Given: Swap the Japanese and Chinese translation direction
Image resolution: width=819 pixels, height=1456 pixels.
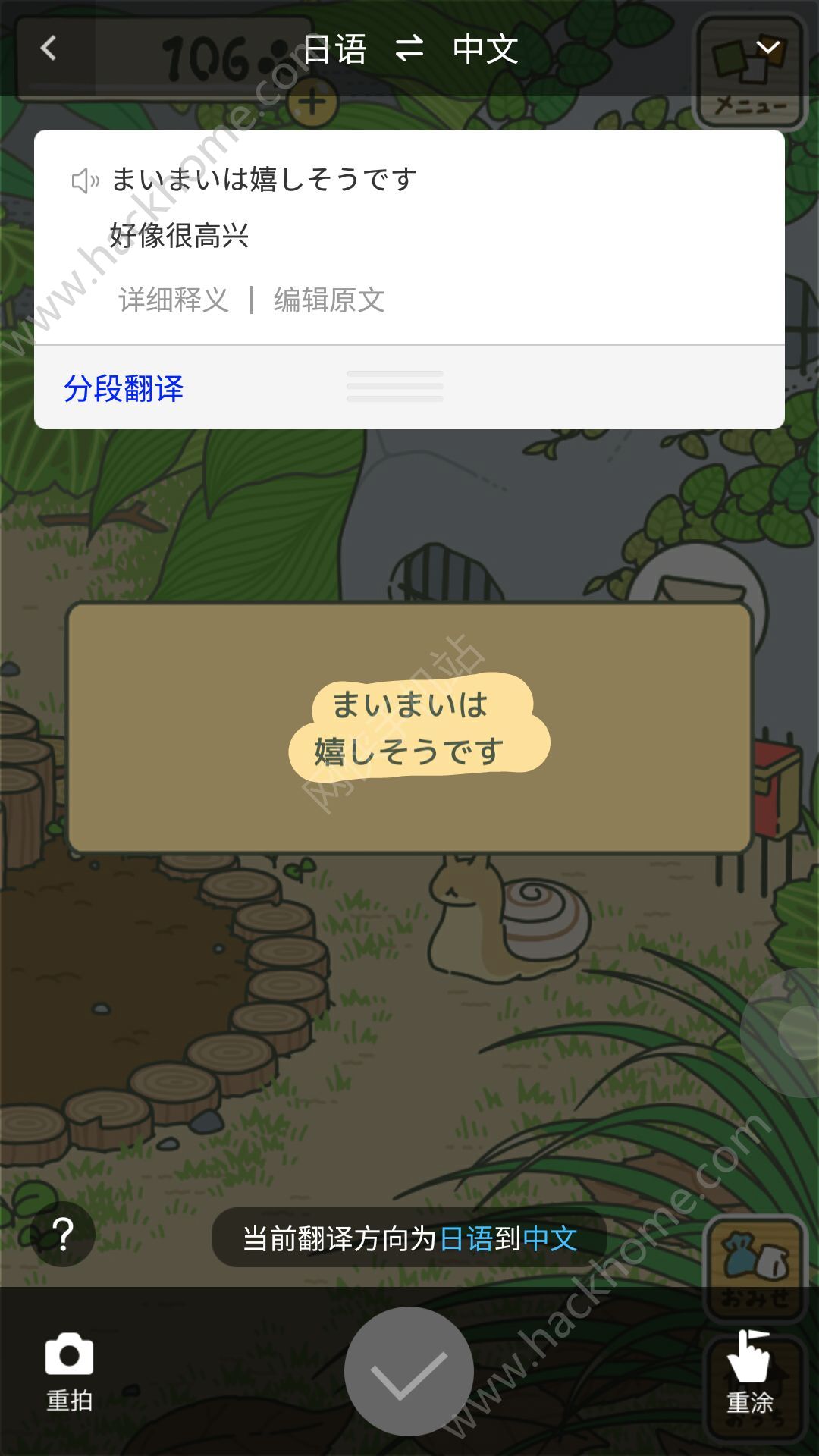Looking at the screenshot, I should [x=409, y=49].
